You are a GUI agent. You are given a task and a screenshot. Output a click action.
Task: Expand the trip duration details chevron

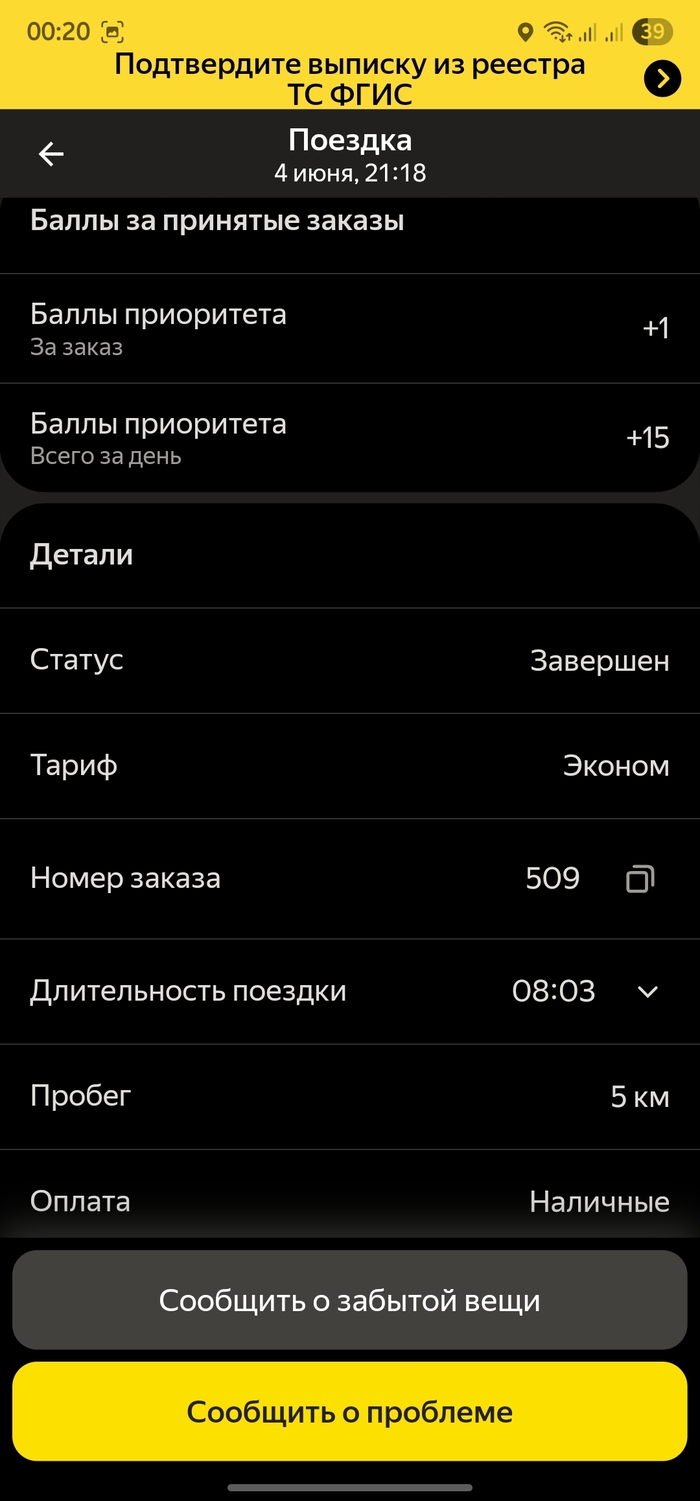tap(648, 992)
